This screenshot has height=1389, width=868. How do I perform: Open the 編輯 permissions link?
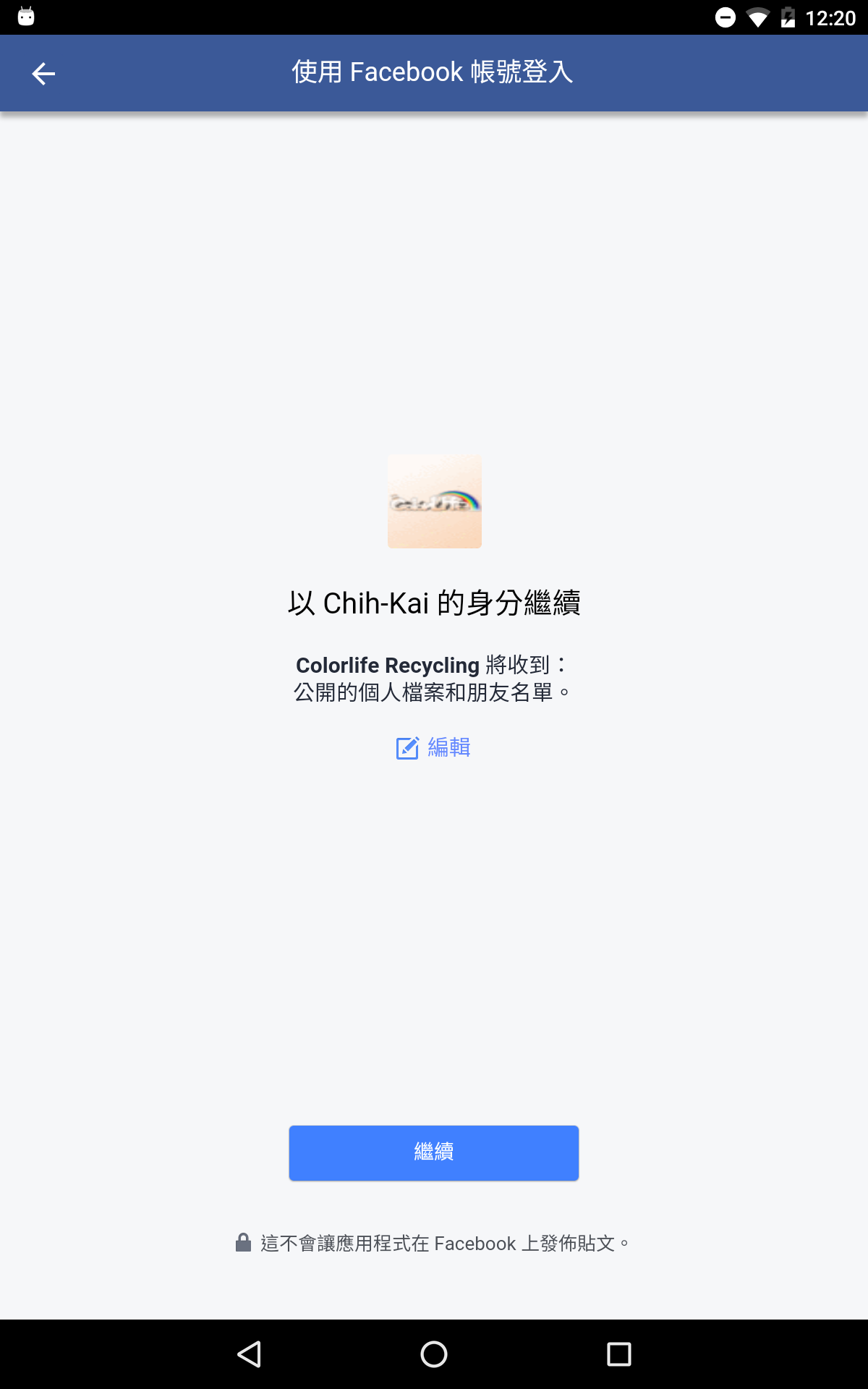click(434, 747)
